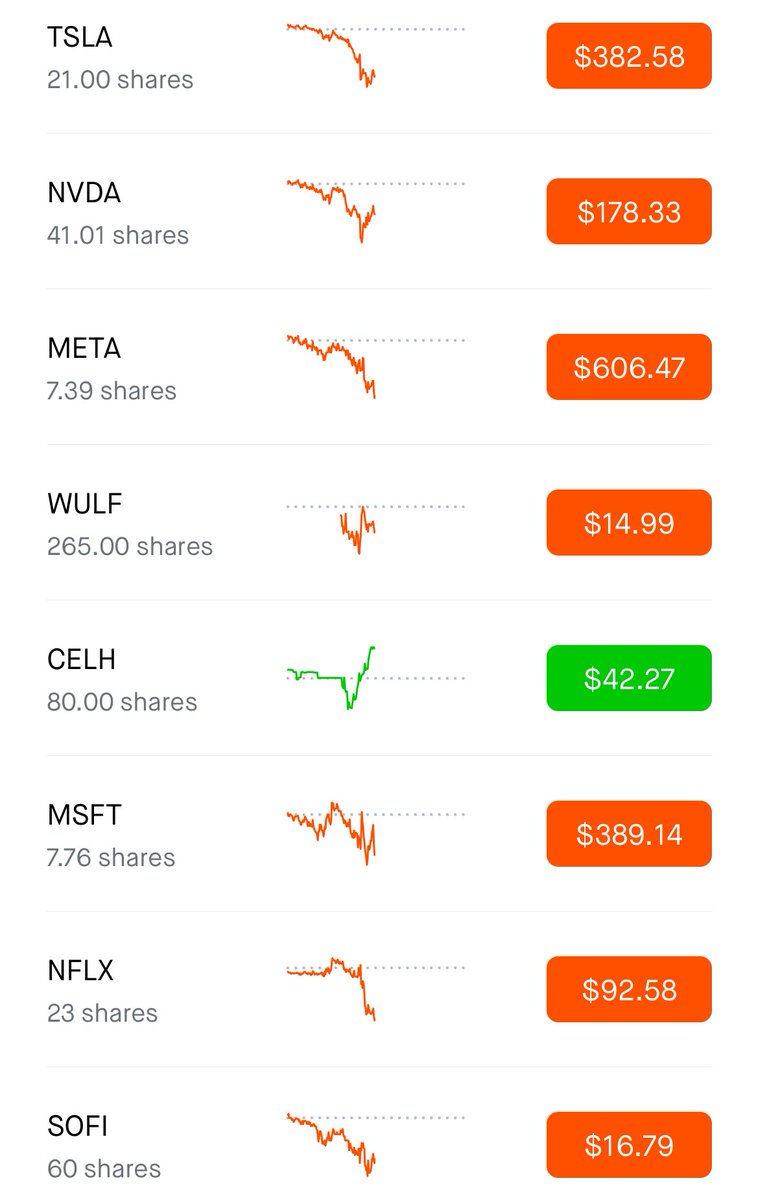The width and height of the screenshot is (758, 1200).
Task: Tap the $382.58 price button for TSLA
Action: [629, 57]
